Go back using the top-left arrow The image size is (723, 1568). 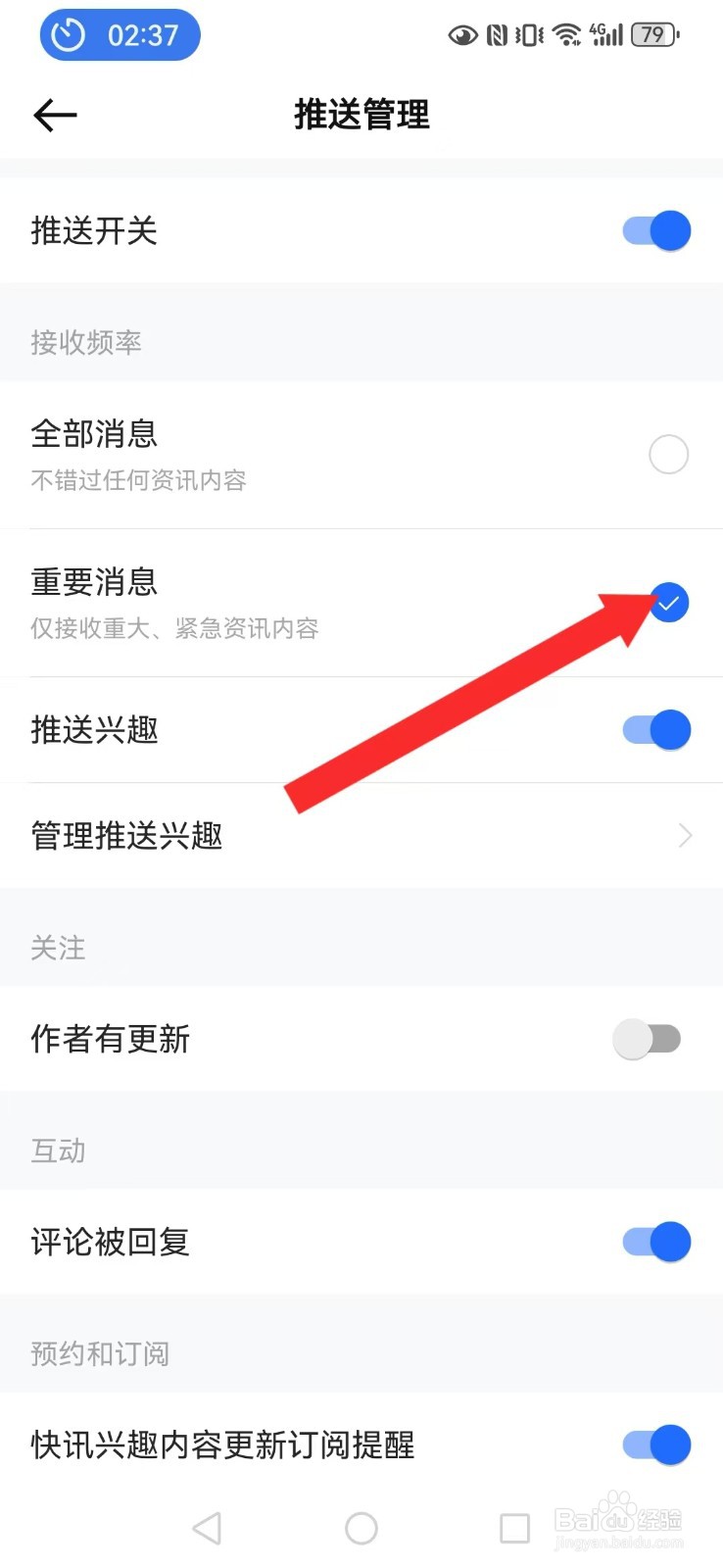[54, 115]
